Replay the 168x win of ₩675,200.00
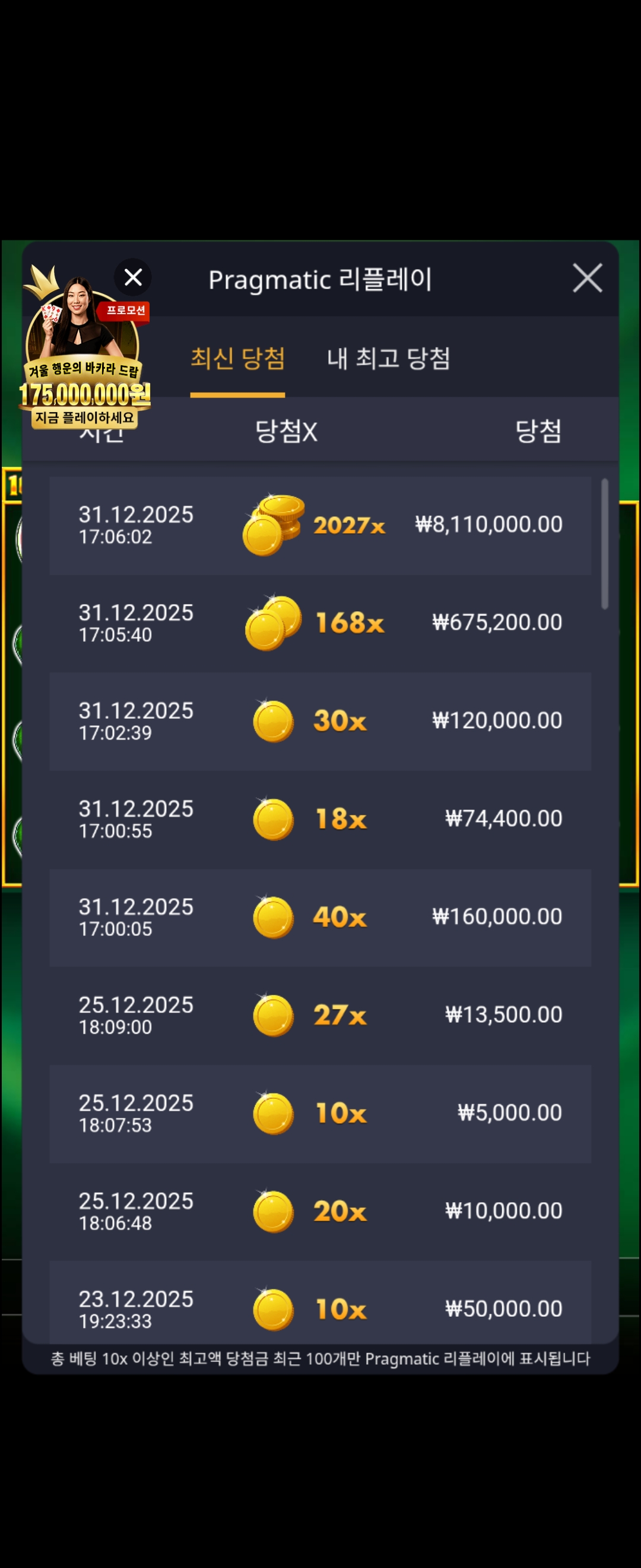This screenshot has height=1568, width=641. coord(320,623)
